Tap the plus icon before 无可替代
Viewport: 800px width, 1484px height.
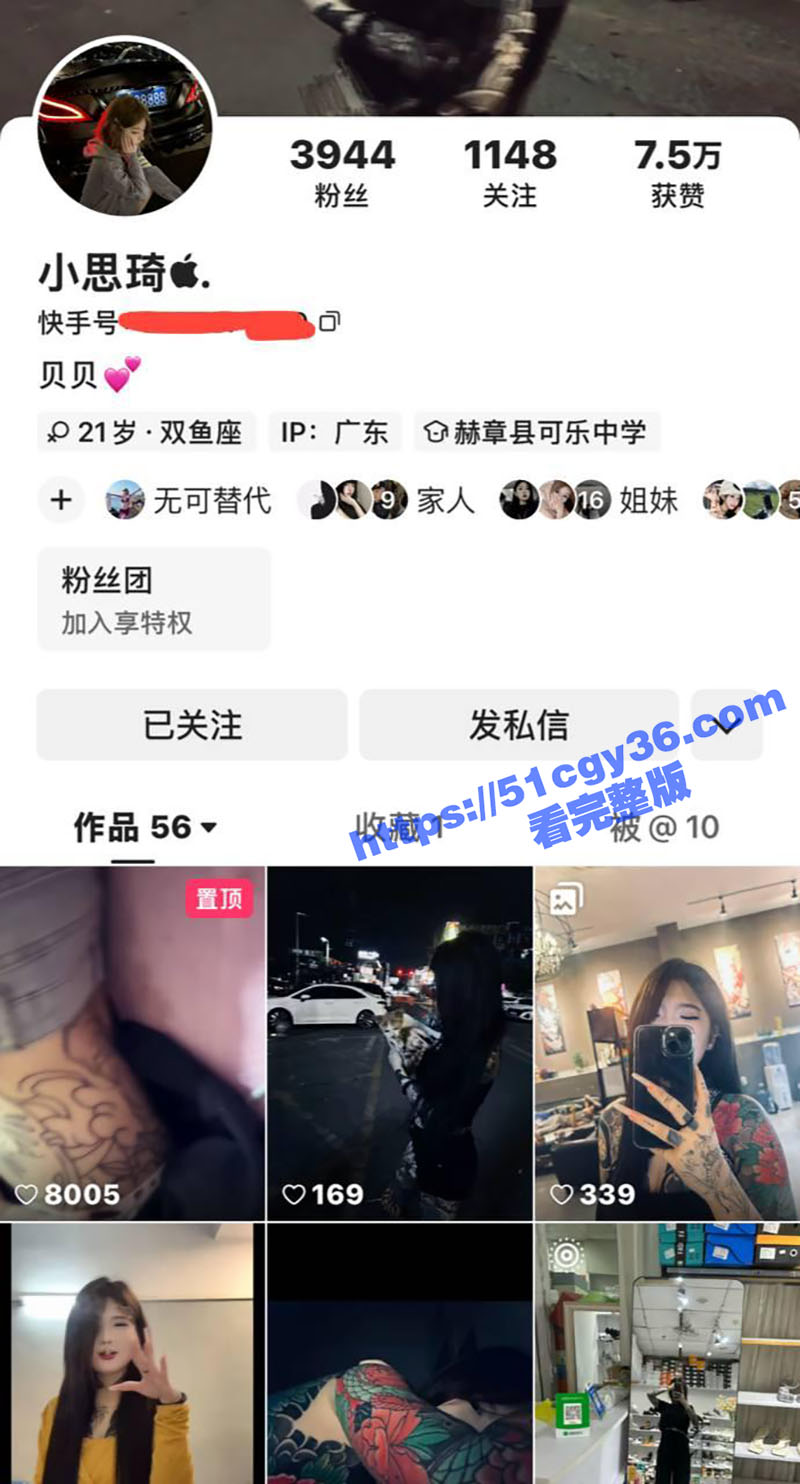61,499
